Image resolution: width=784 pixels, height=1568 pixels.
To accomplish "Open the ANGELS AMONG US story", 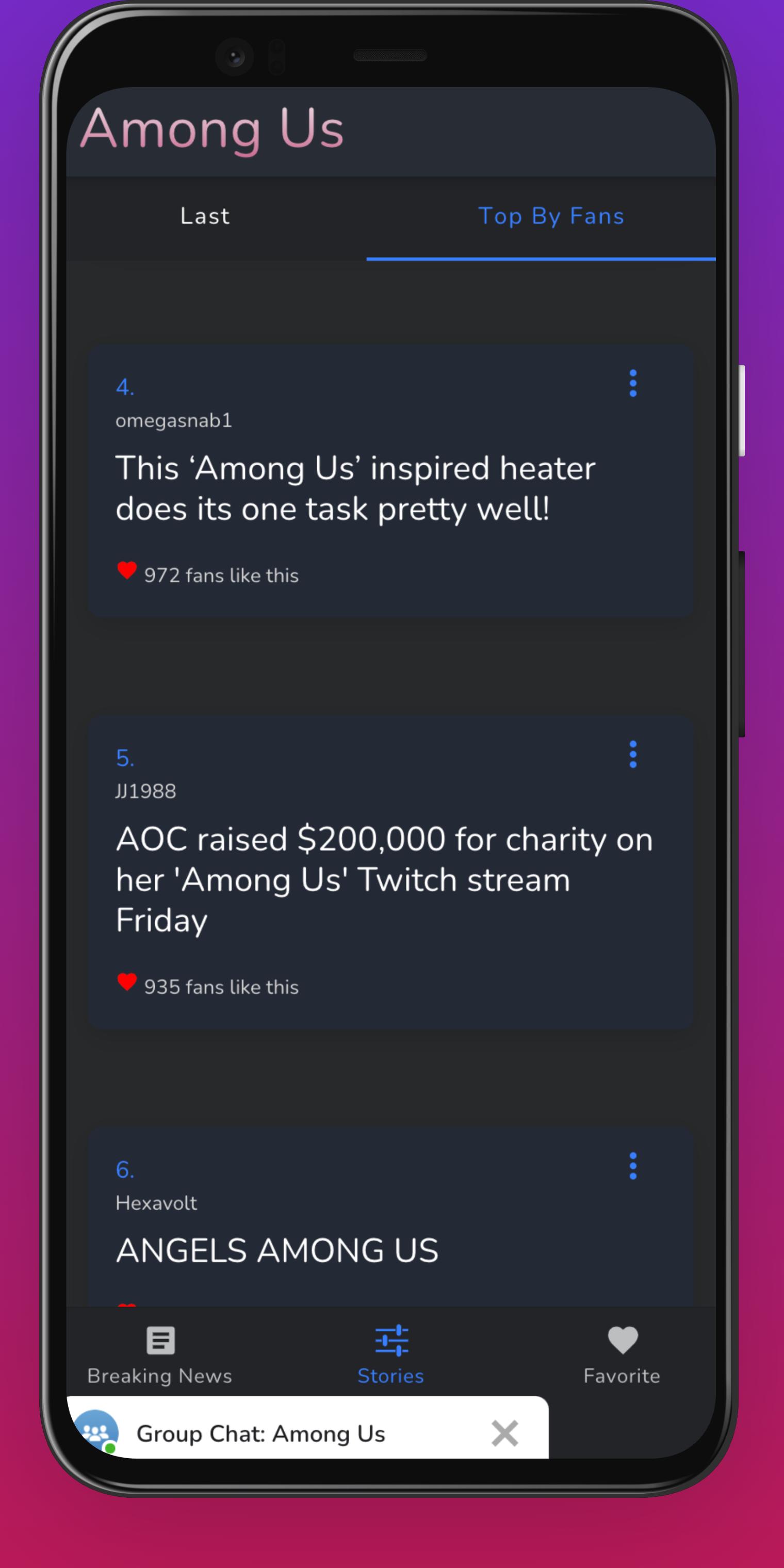I will (x=277, y=1250).
